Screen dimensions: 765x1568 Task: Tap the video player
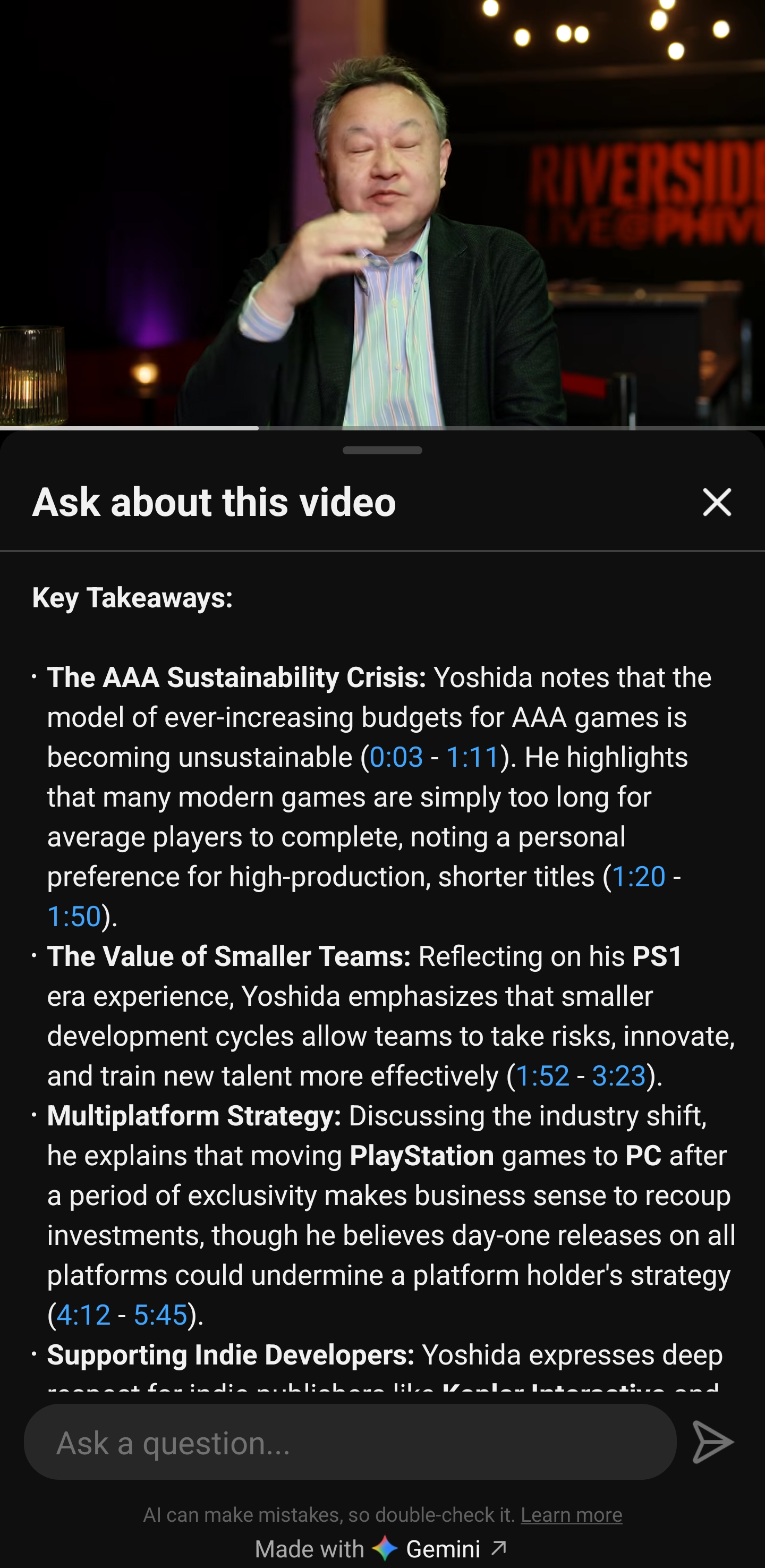click(382, 213)
